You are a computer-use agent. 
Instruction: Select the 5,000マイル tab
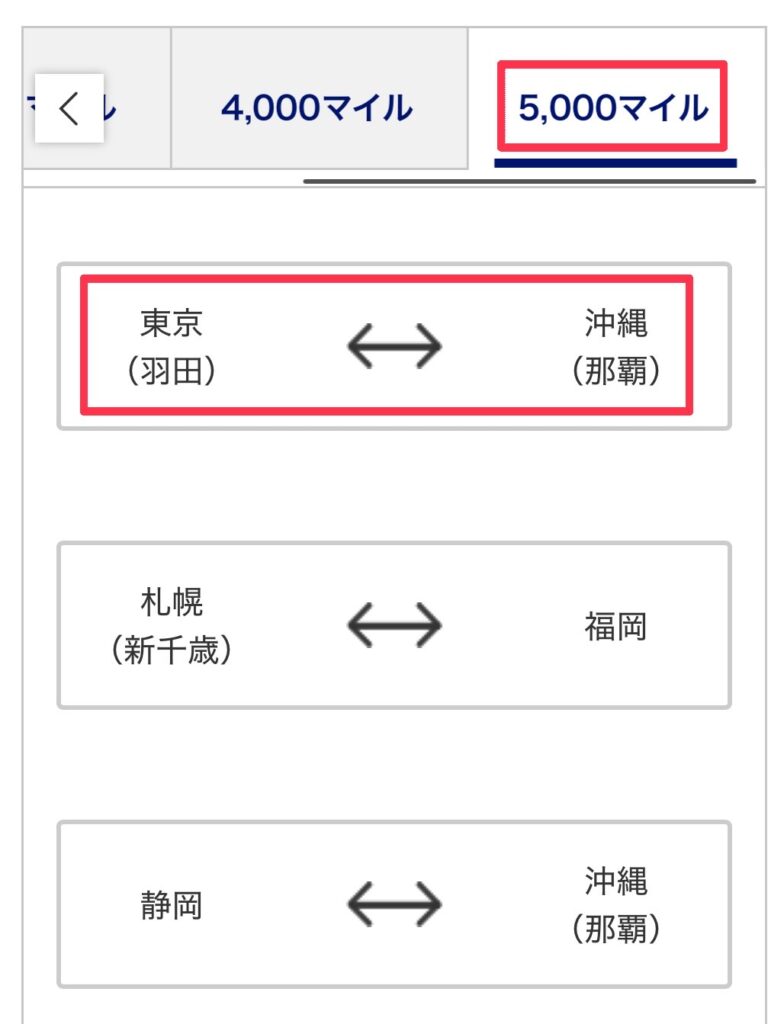(612, 108)
